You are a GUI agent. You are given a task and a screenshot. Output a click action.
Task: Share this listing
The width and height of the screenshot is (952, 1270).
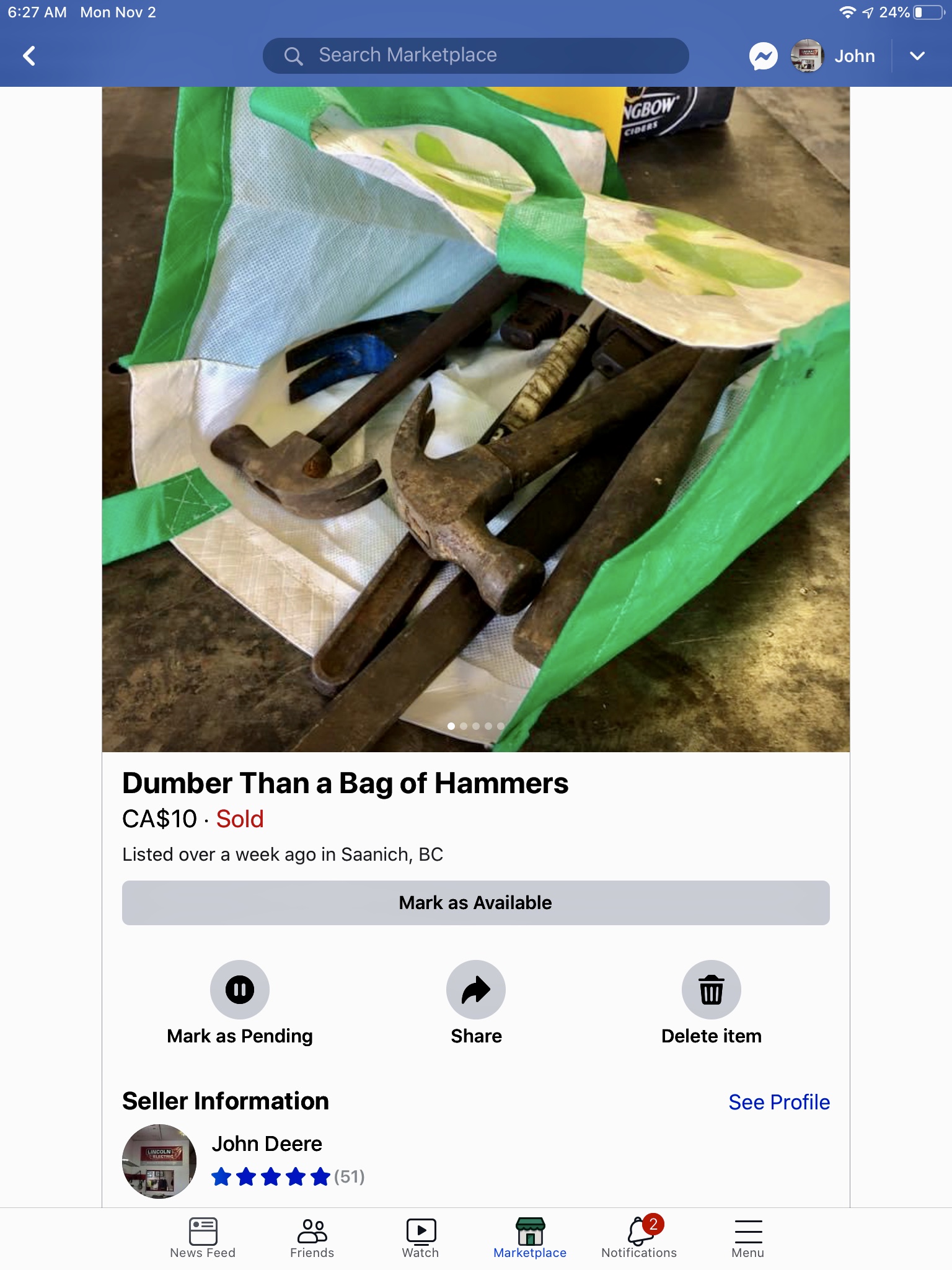475,990
